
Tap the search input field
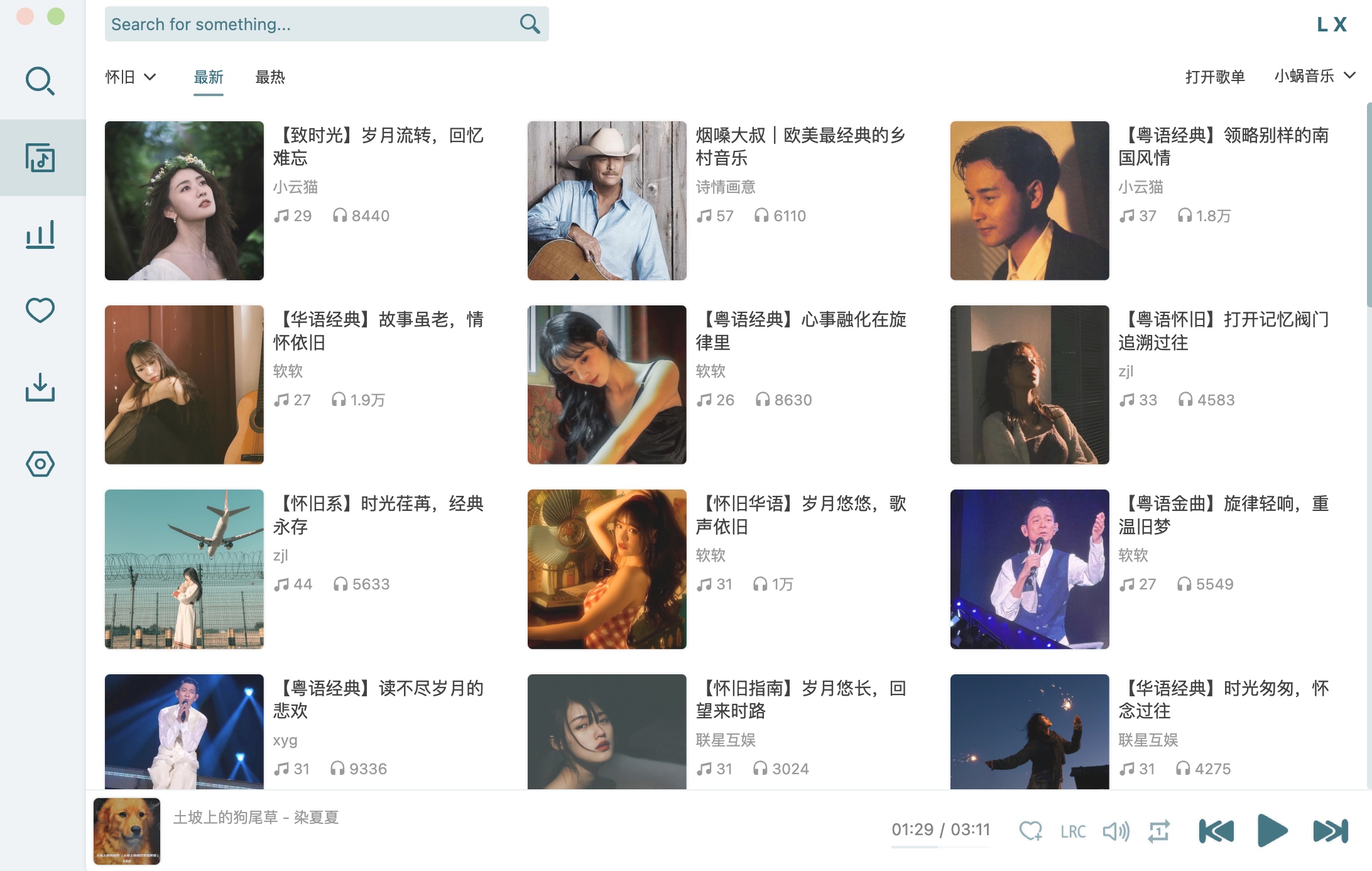pyautogui.click(x=311, y=25)
